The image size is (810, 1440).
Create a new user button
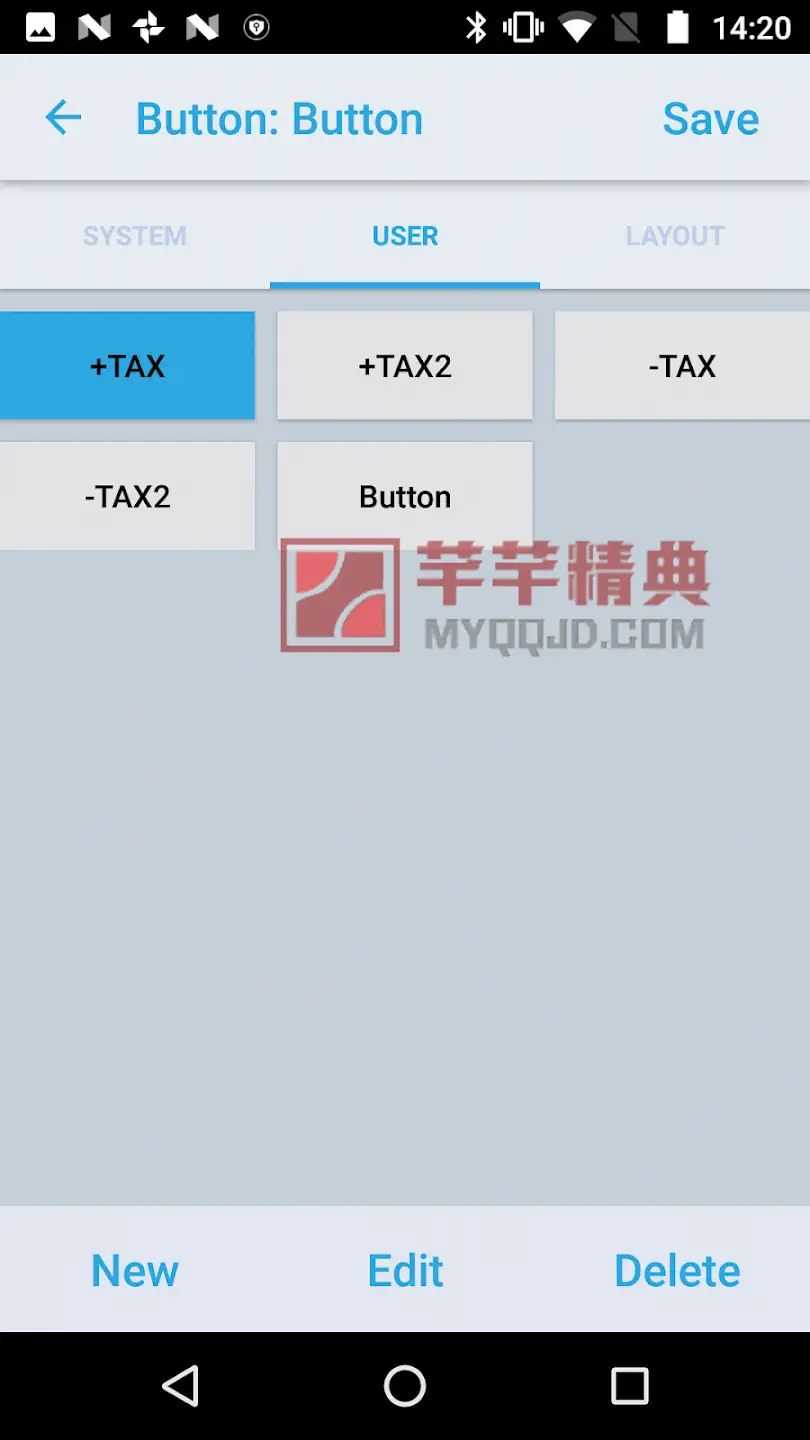(x=135, y=1270)
